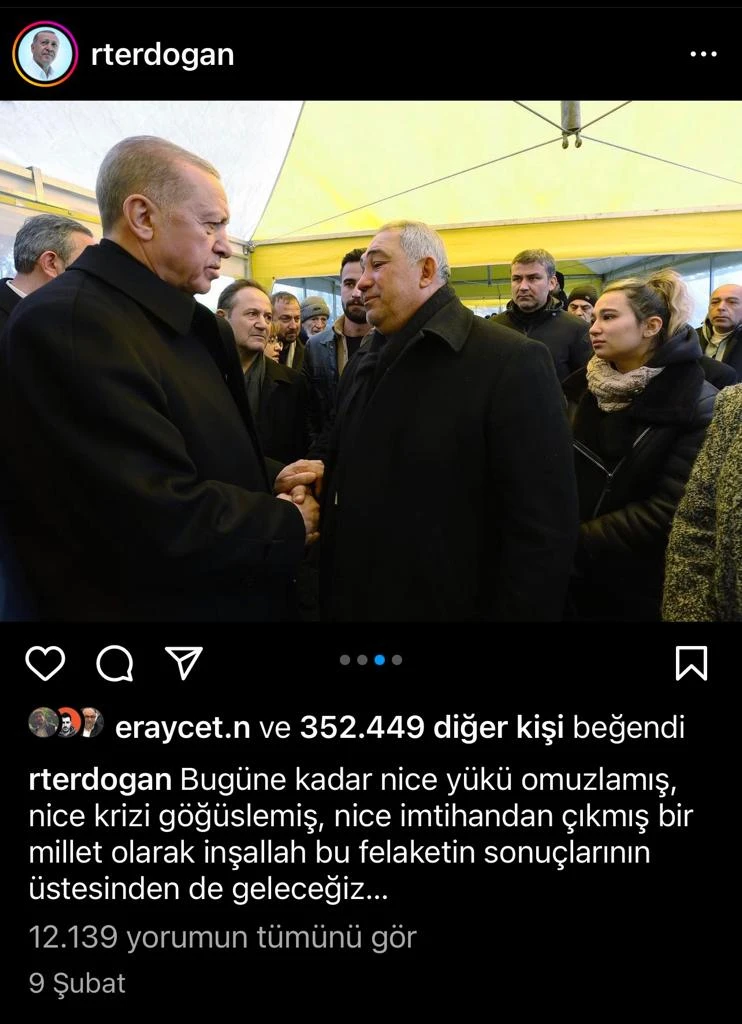The width and height of the screenshot is (742, 1024).
Task: Tap the carousel page indicator dots
Action: 370,660
